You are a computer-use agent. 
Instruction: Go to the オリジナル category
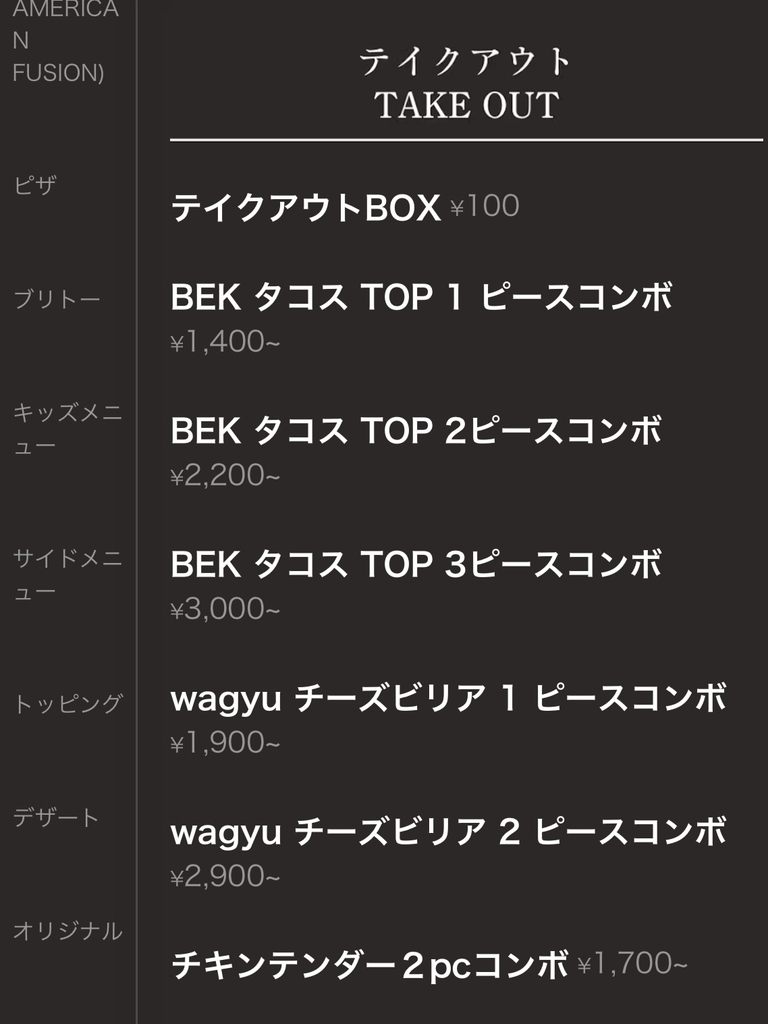point(67,932)
